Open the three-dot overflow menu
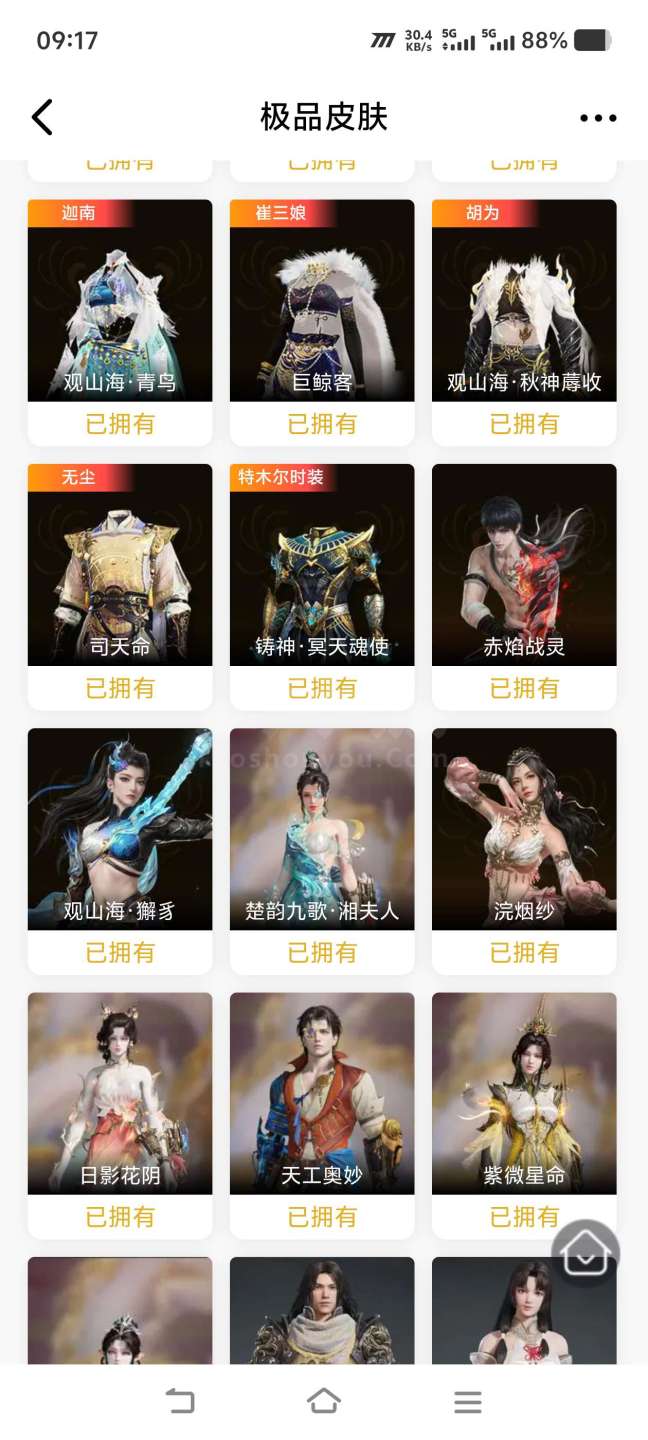The height and width of the screenshot is (1440, 648). 598,118
